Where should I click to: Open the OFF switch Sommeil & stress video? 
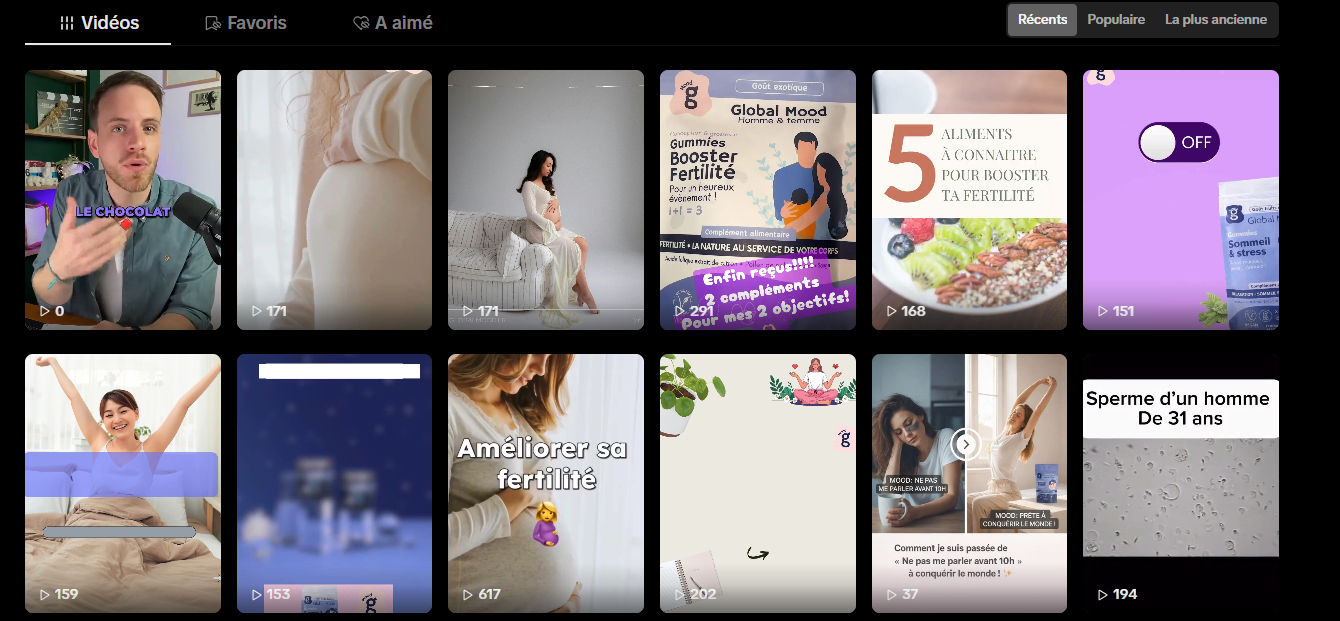pos(1180,200)
